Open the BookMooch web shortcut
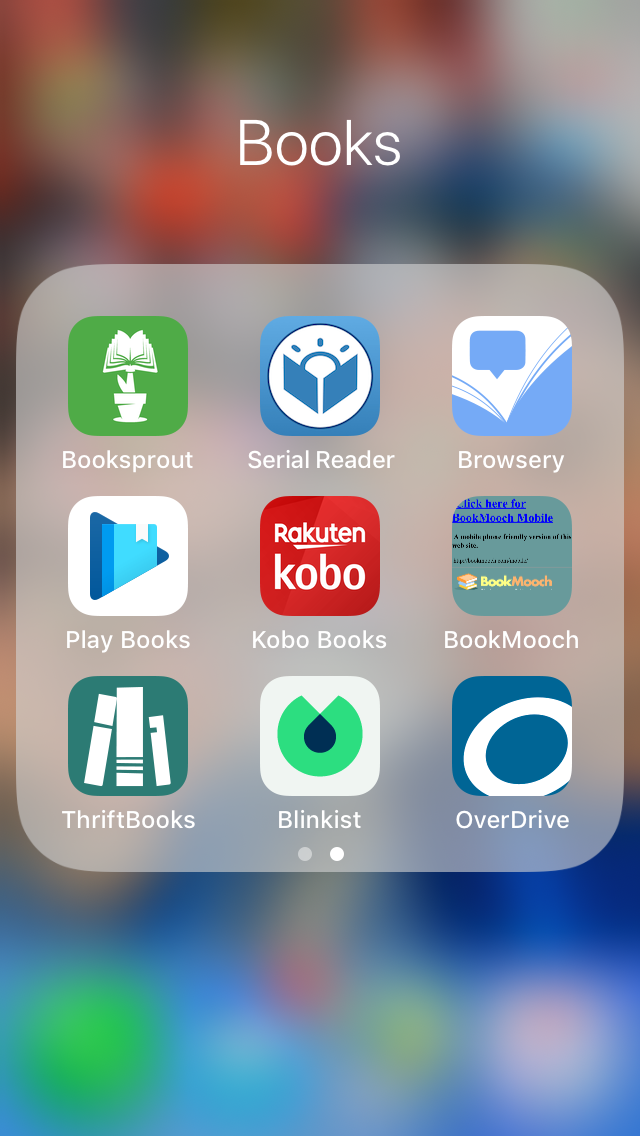The height and width of the screenshot is (1136, 640). (x=512, y=556)
